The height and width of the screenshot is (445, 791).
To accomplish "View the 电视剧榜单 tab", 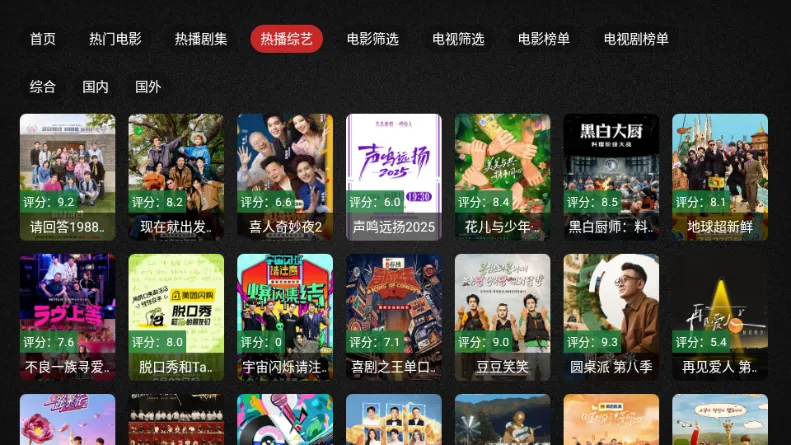I will (x=636, y=39).
